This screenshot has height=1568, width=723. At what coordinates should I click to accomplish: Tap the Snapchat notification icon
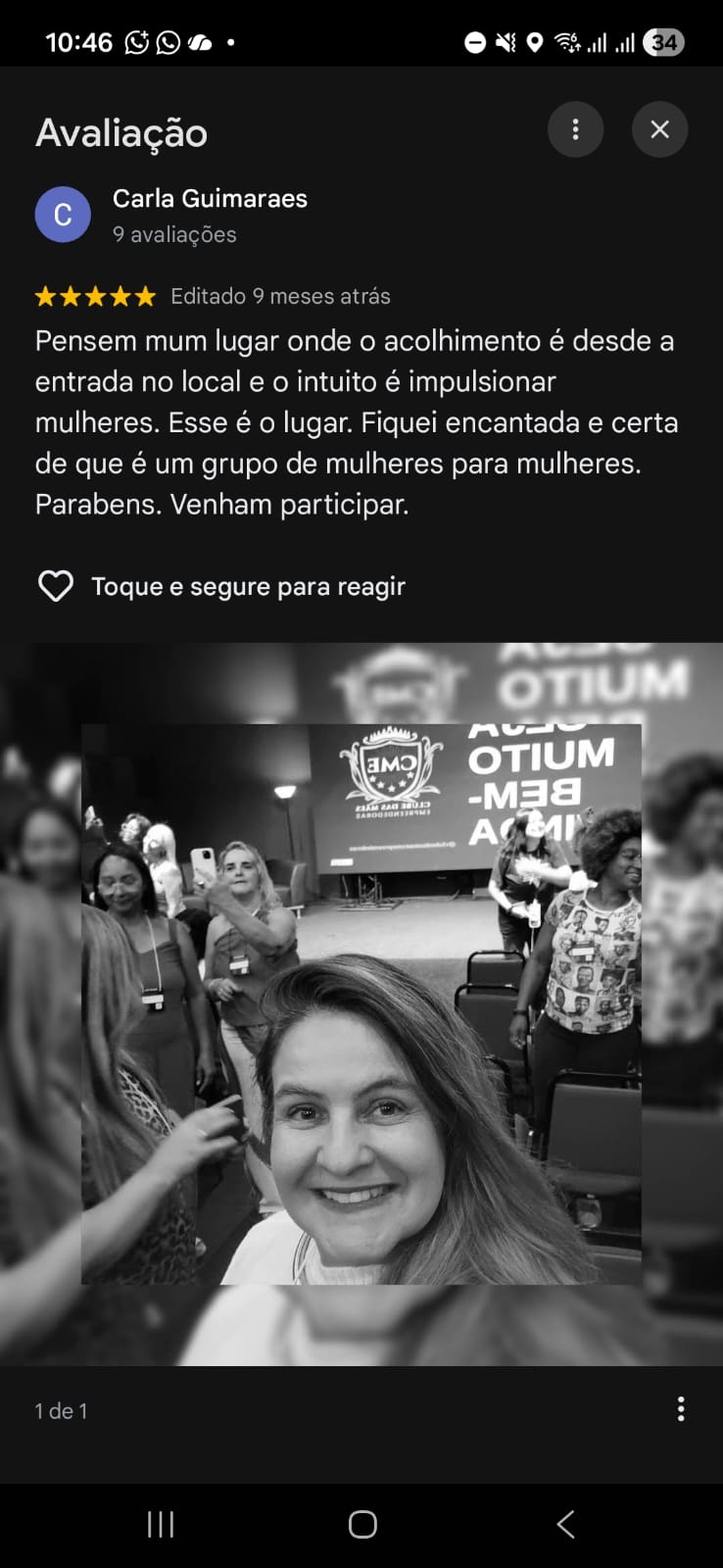click(202, 41)
